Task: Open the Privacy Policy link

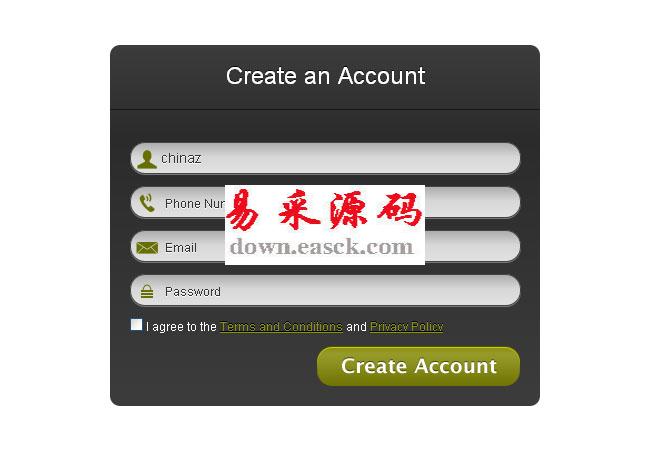Action: tap(406, 327)
